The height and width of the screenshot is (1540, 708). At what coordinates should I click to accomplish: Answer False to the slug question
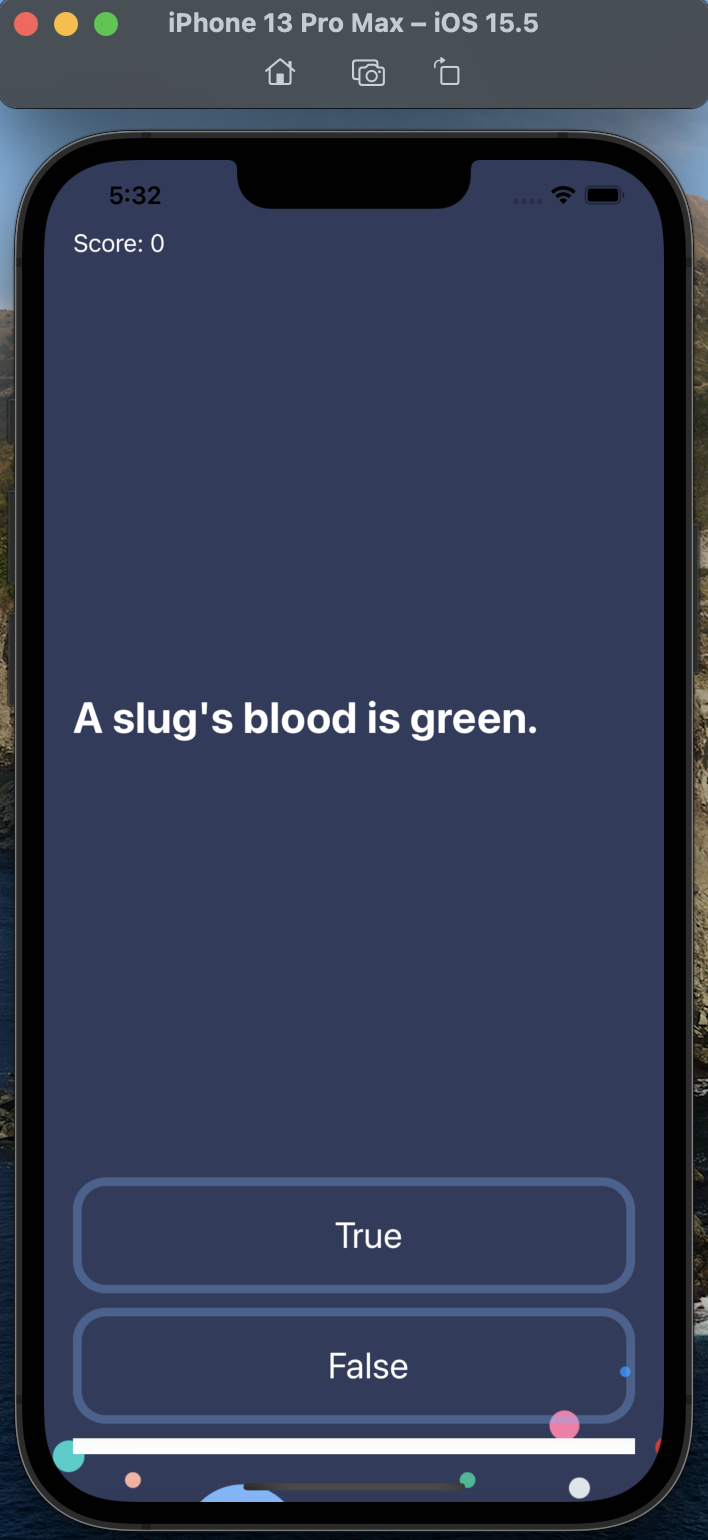point(354,1365)
